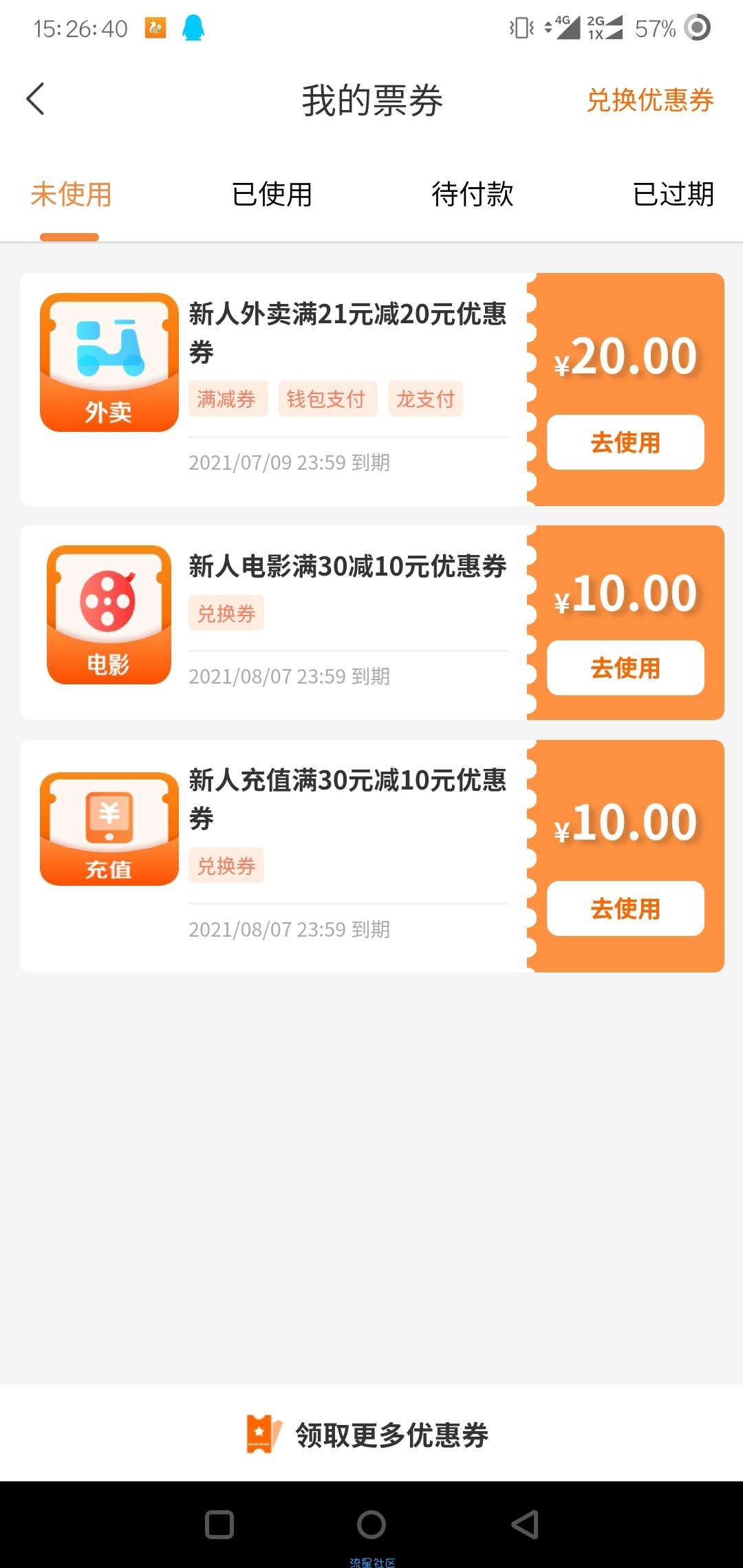Tap 领取更多优惠券 at the bottom
This screenshot has width=743, height=1568.
click(367, 1435)
